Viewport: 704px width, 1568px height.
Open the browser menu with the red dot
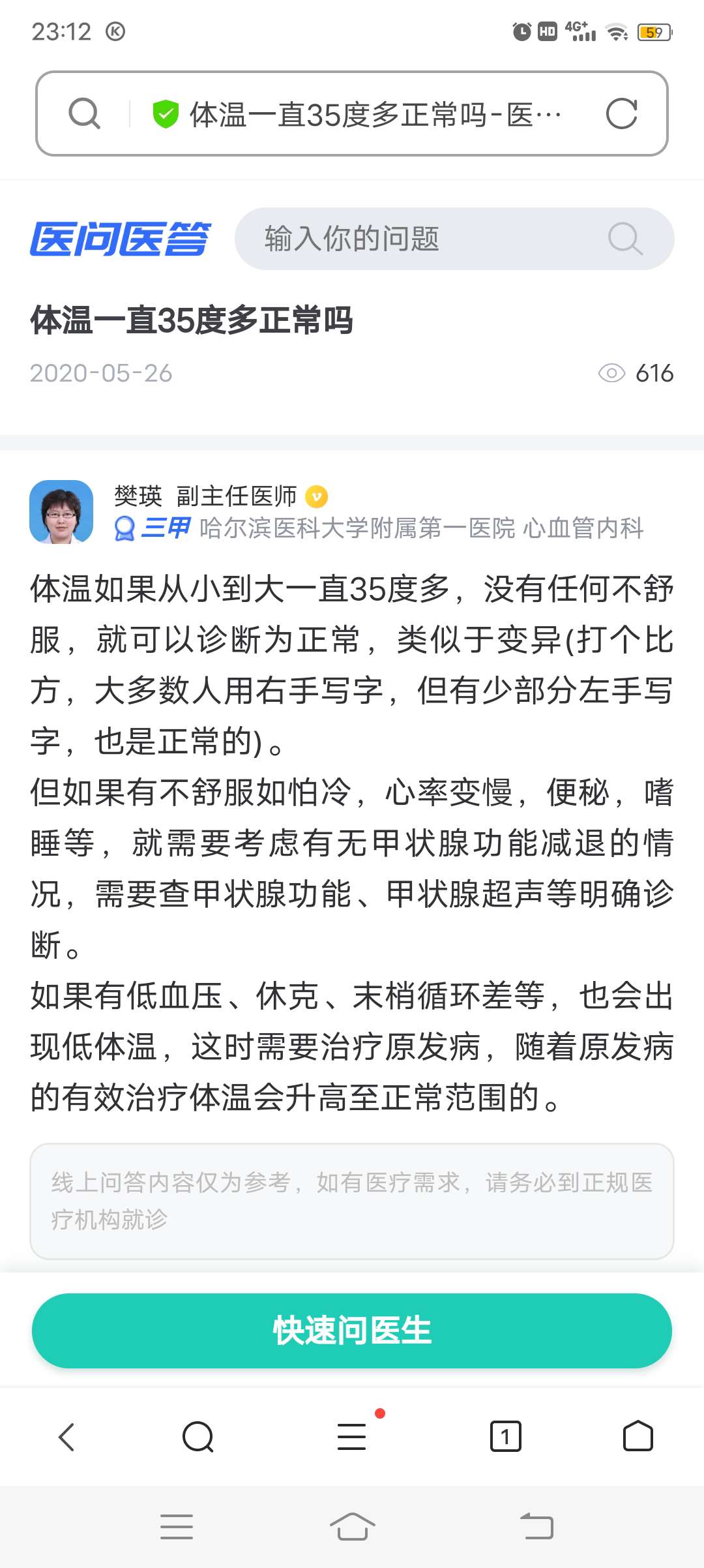coord(352,1437)
